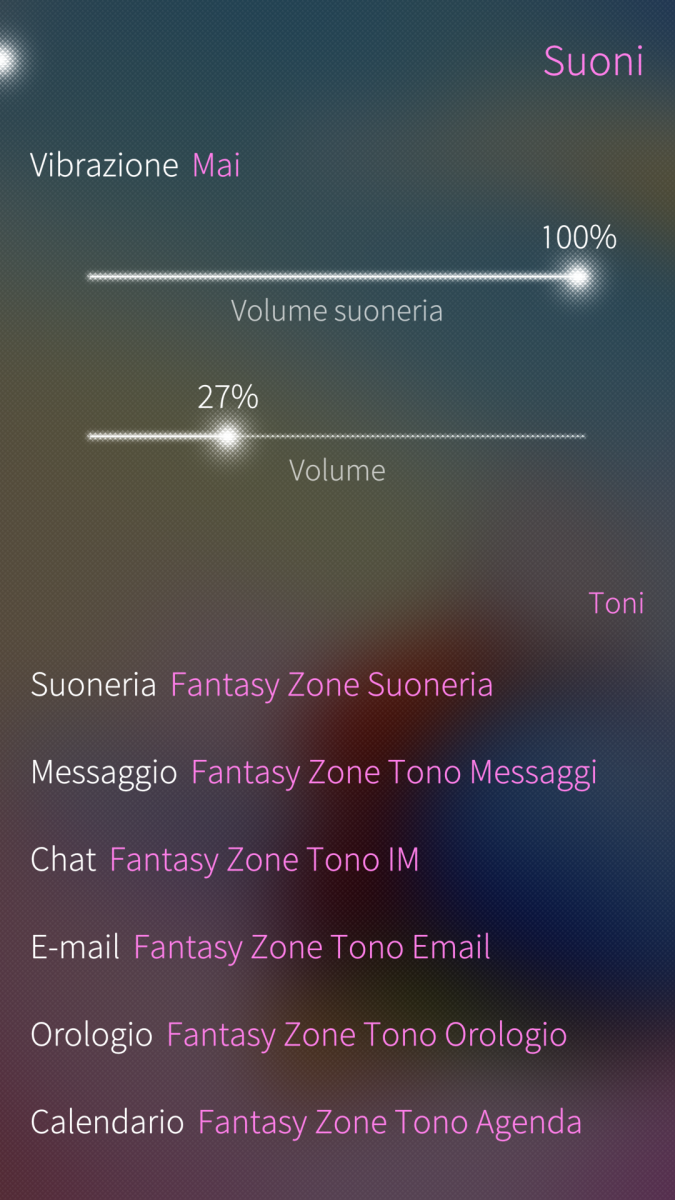The width and height of the screenshot is (675, 1200).
Task: Open the E-mail tone setting
Action: [260, 947]
